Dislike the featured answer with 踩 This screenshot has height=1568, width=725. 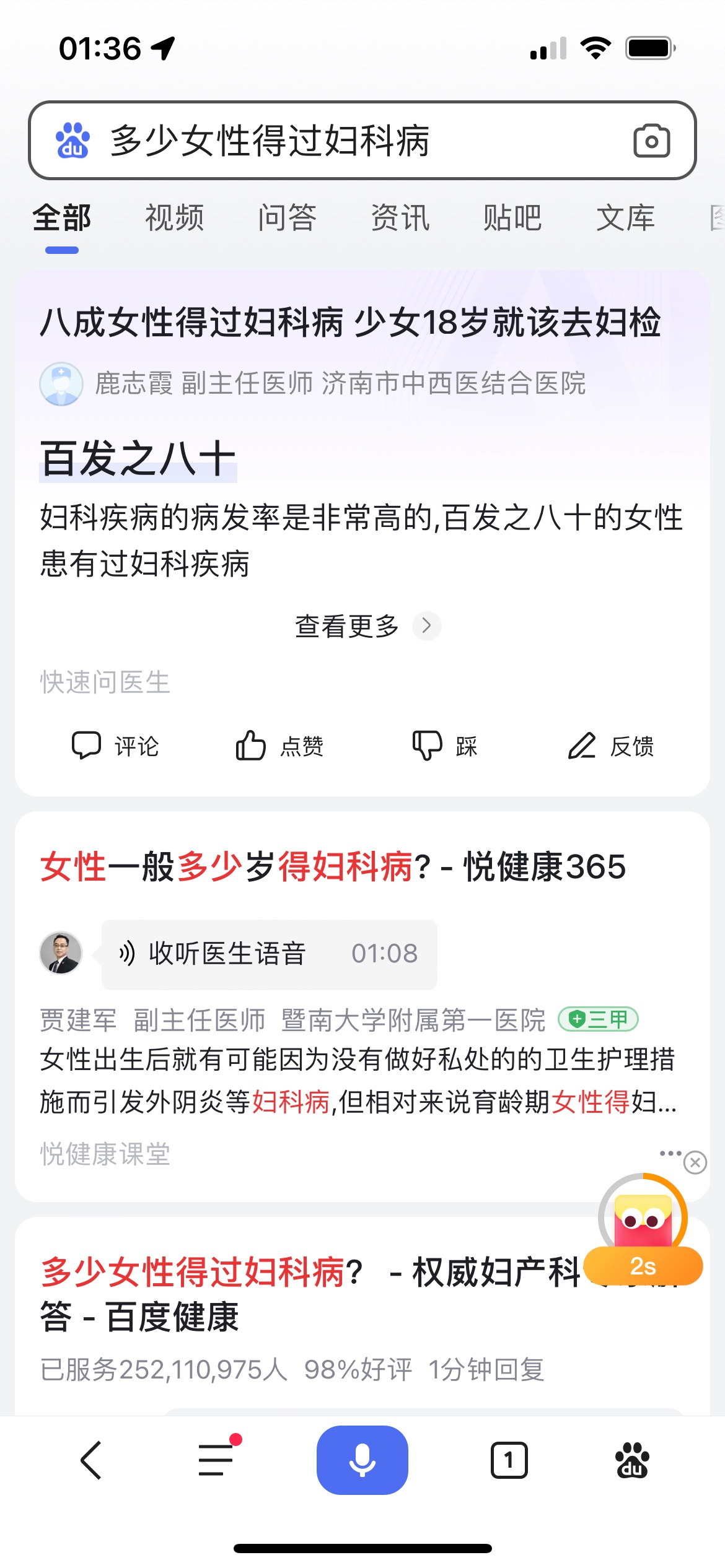click(x=445, y=746)
